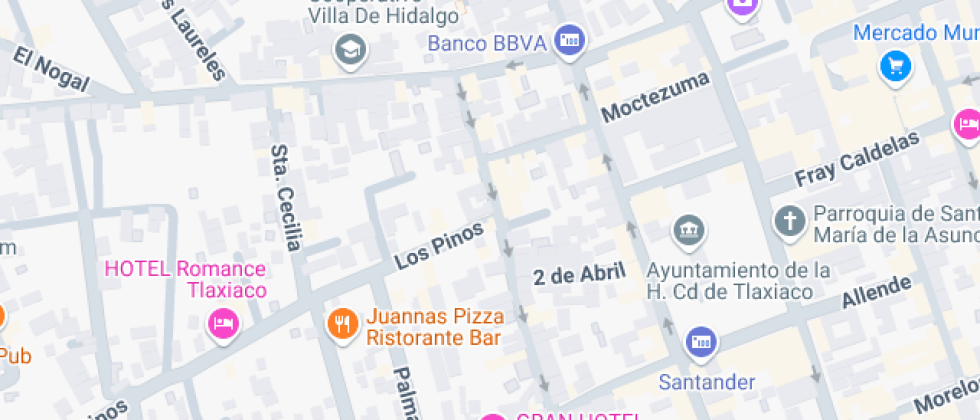This screenshot has height=420, width=980.
Task: Select the Parroquia de Santa María church pin
Action: point(790,221)
